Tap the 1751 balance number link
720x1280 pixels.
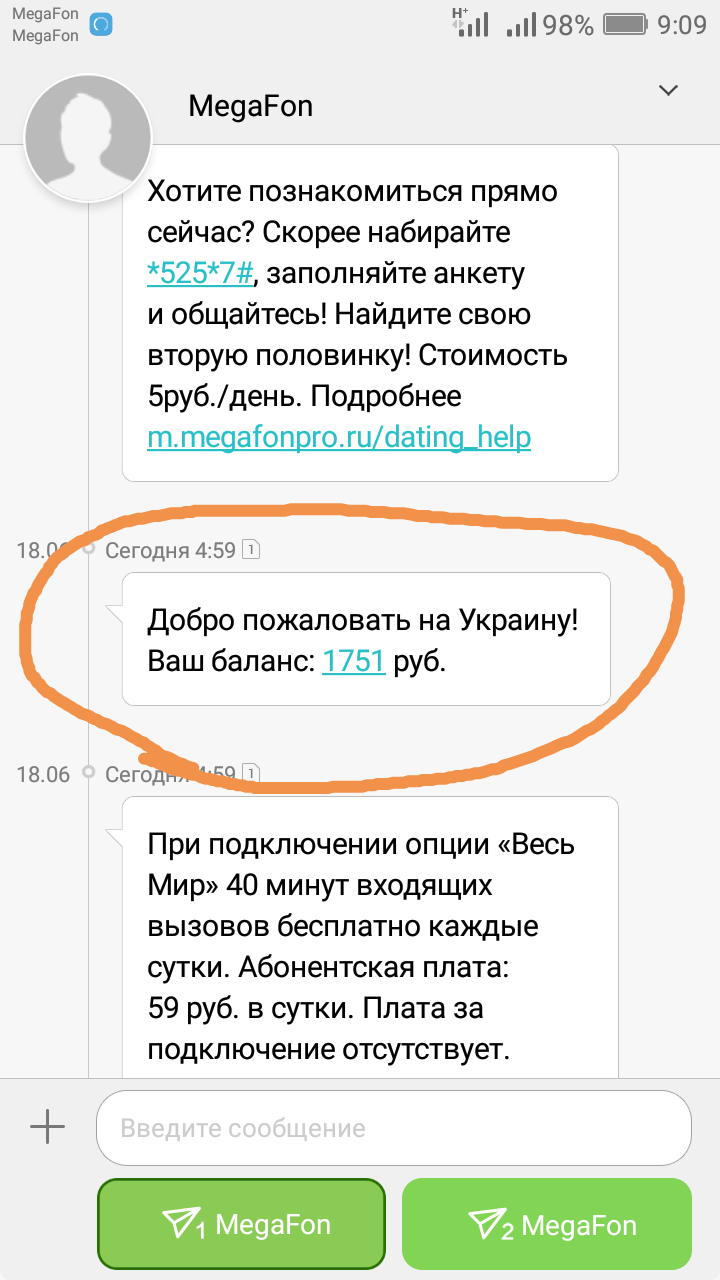coord(353,662)
